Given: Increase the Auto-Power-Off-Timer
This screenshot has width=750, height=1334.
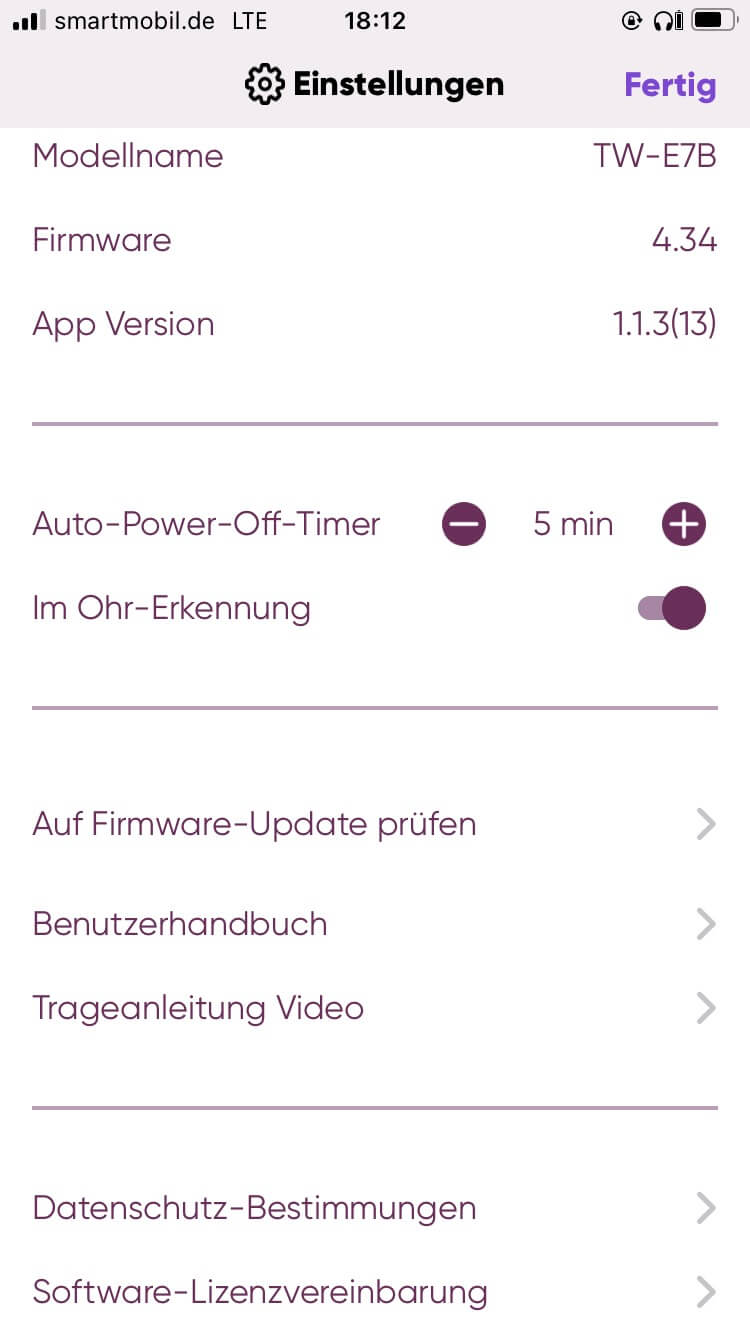Looking at the screenshot, I should [x=684, y=524].
